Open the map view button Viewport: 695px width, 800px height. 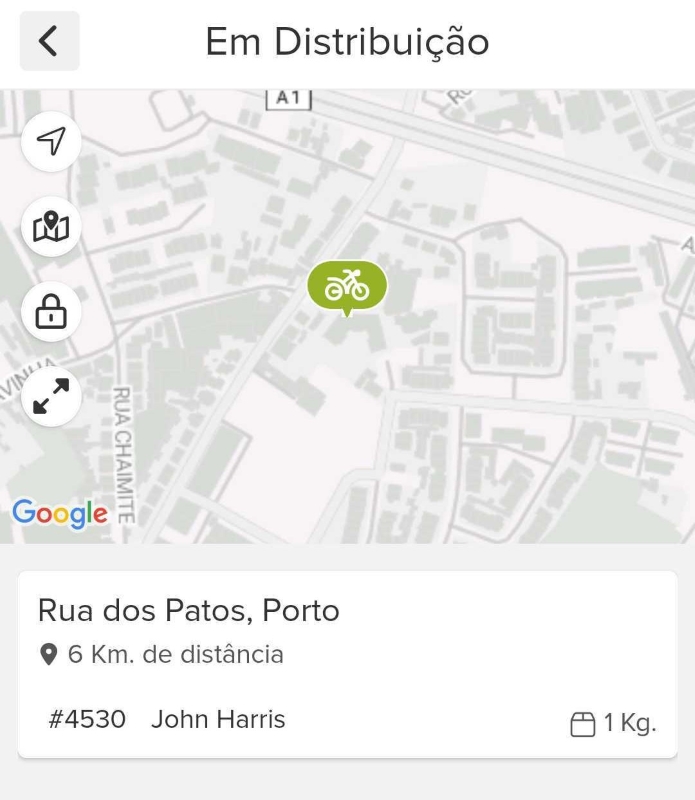[51, 228]
